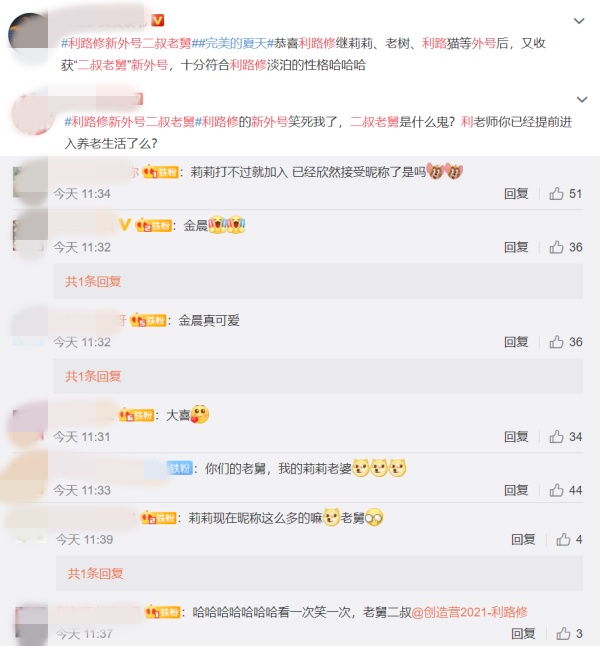Reply to the 哈哈哈哈哈哈看一次笑一次 comment

523,634
